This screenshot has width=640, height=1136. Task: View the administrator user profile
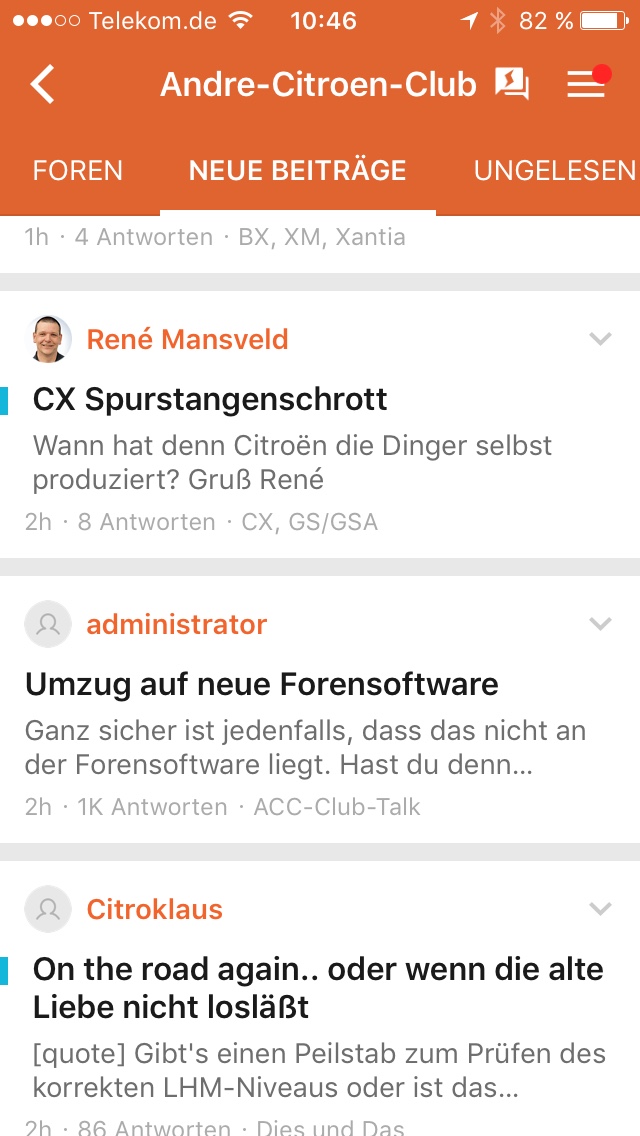point(176,624)
